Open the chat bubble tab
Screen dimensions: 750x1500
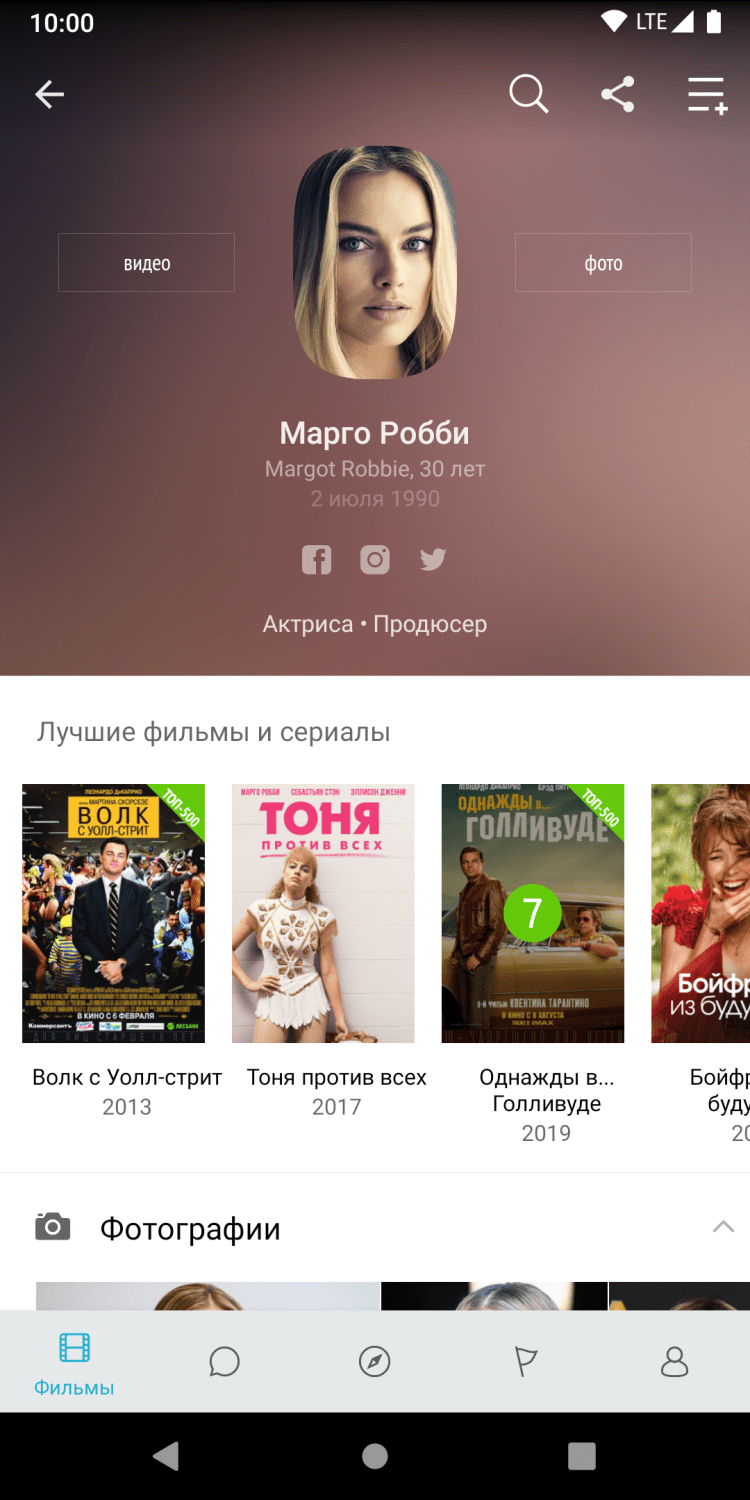[x=224, y=1362]
